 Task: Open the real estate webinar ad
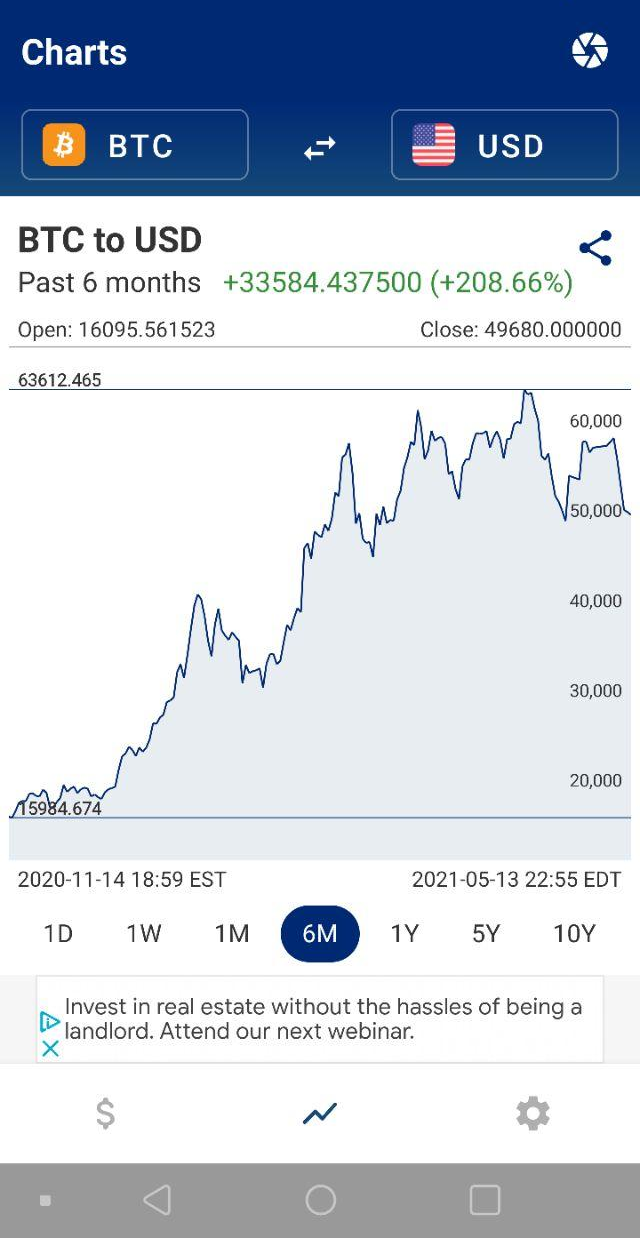pos(322,1019)
